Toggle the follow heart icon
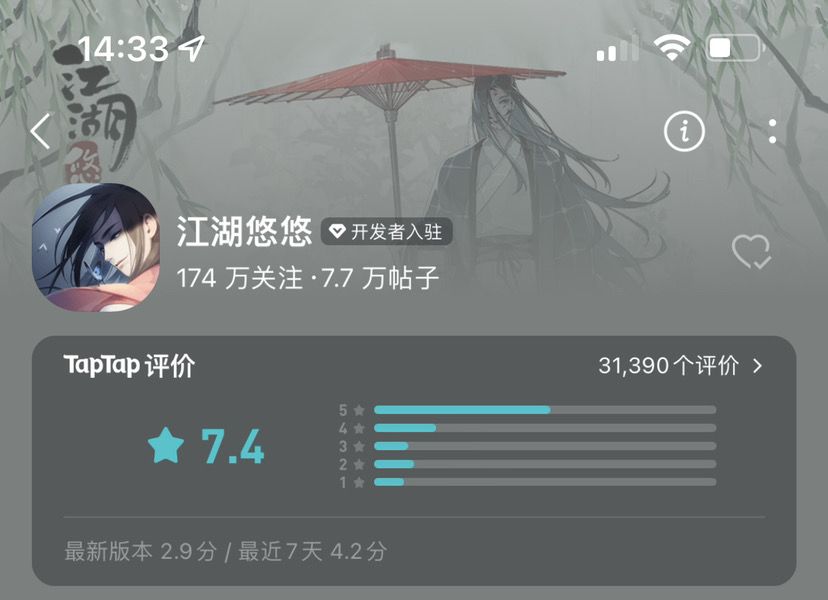The image size is (828, 600). coord(751,251)
